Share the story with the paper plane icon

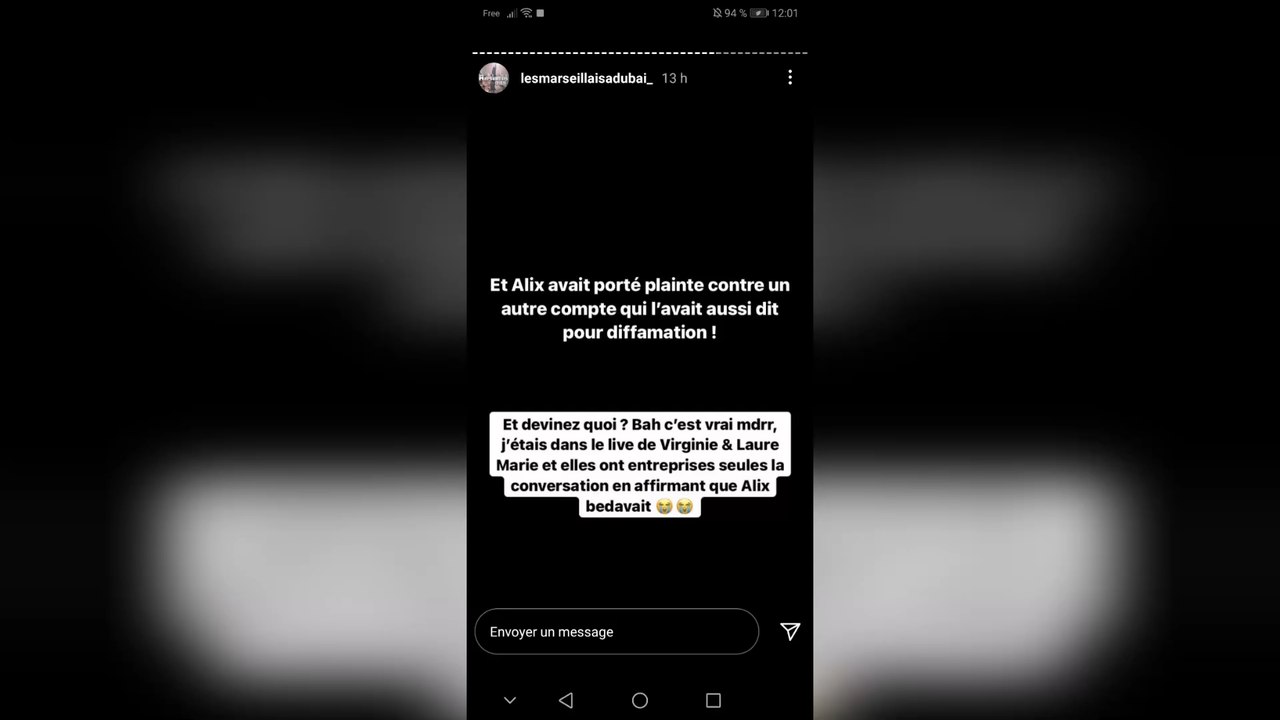[790, 632]
